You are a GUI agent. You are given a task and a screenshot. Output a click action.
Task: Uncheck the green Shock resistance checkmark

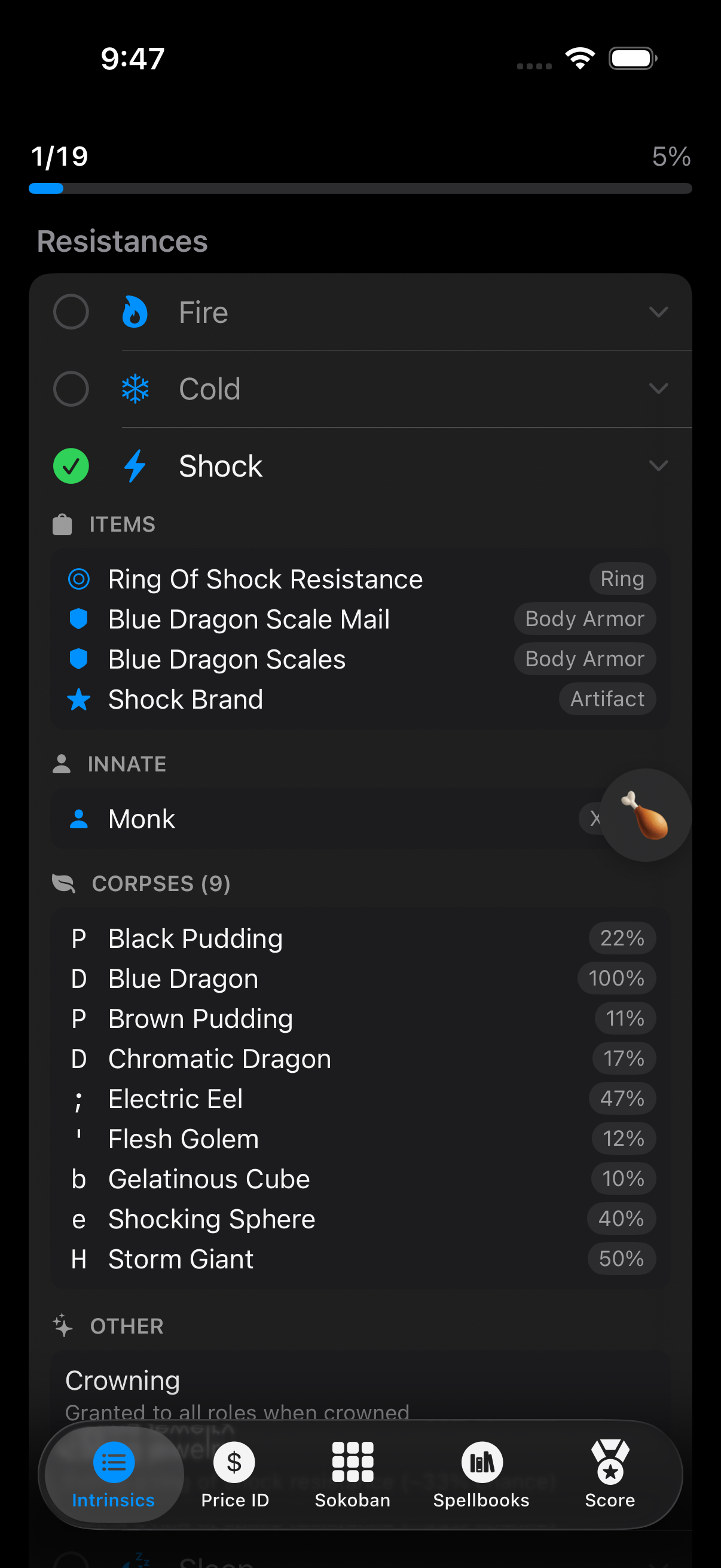click(x=71, y=466)
